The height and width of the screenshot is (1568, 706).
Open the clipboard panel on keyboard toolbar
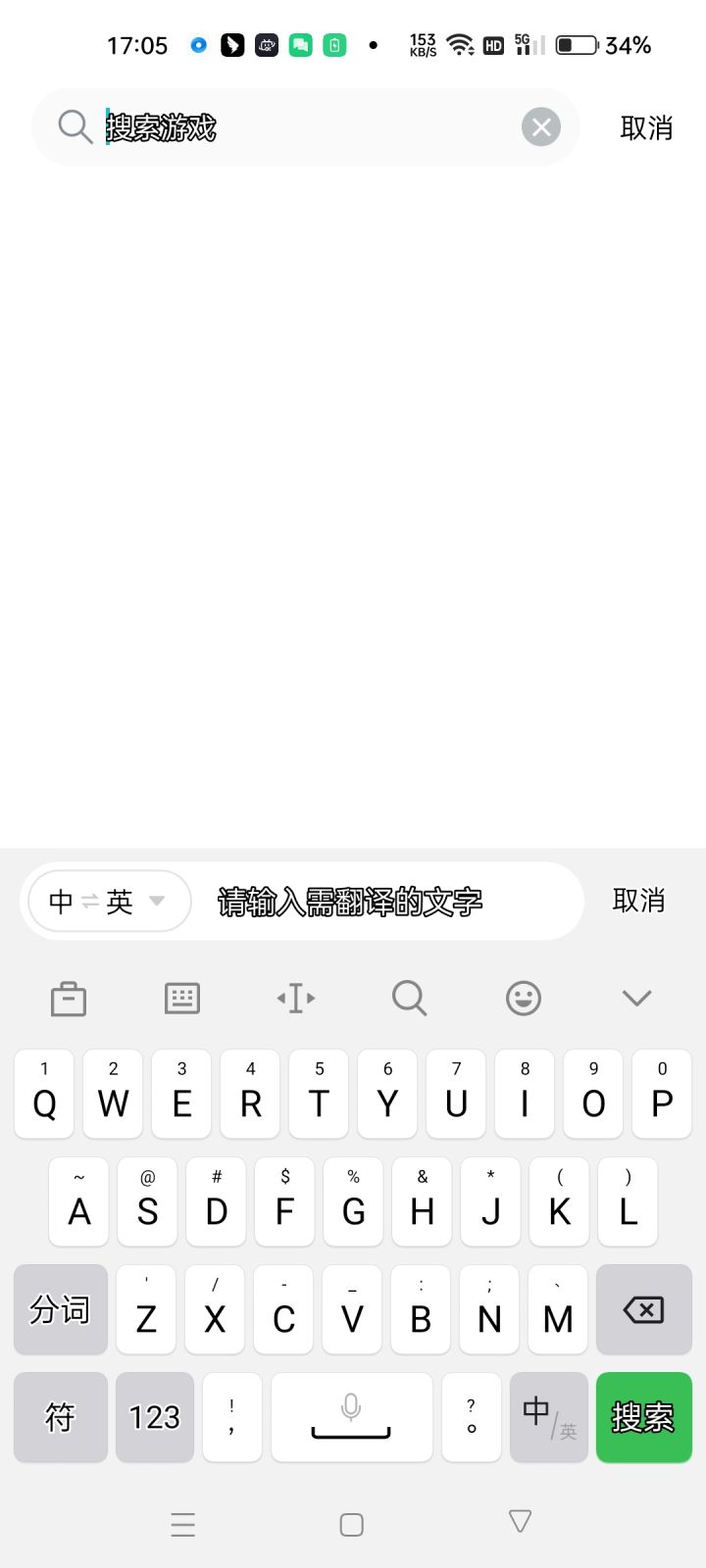[68, 998]
